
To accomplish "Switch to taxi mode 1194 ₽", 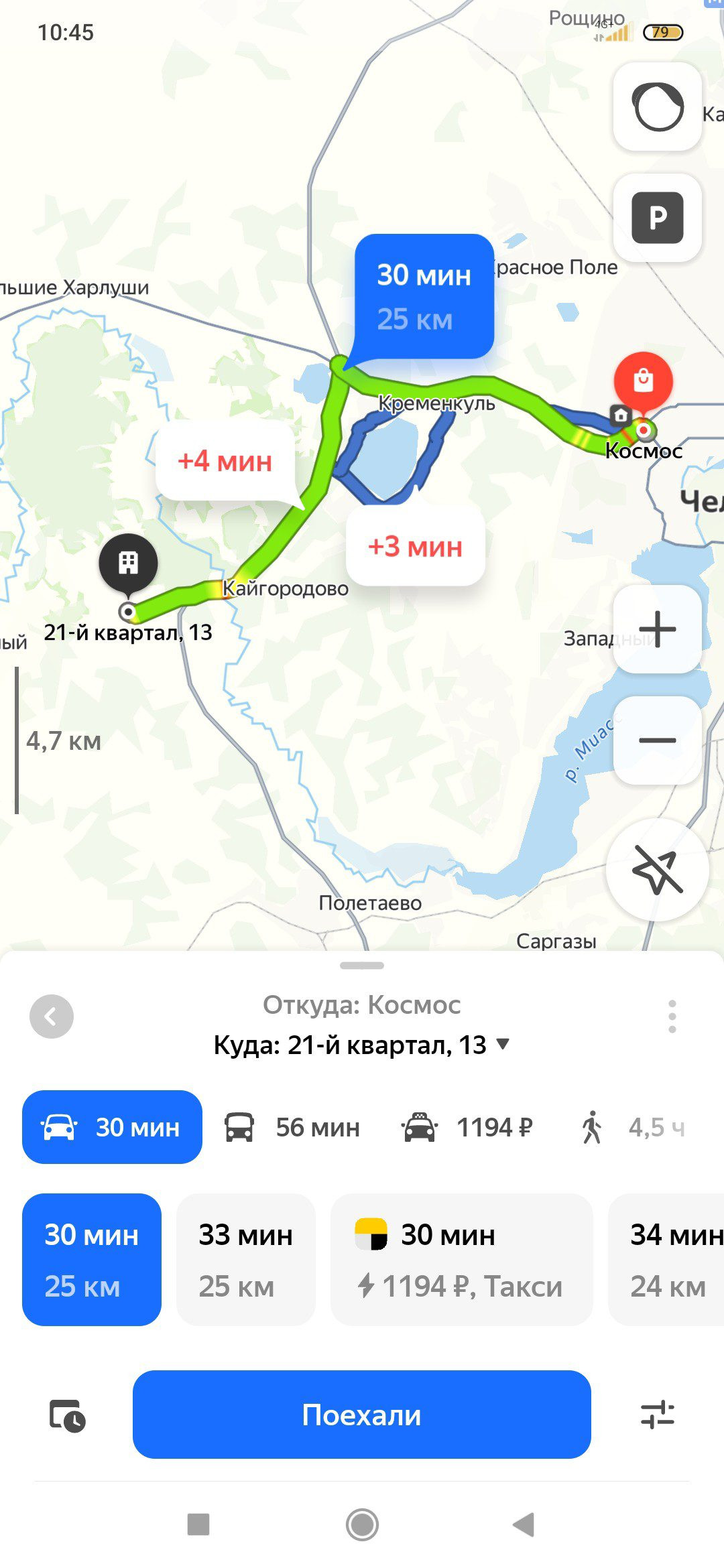I will 467,1127.
